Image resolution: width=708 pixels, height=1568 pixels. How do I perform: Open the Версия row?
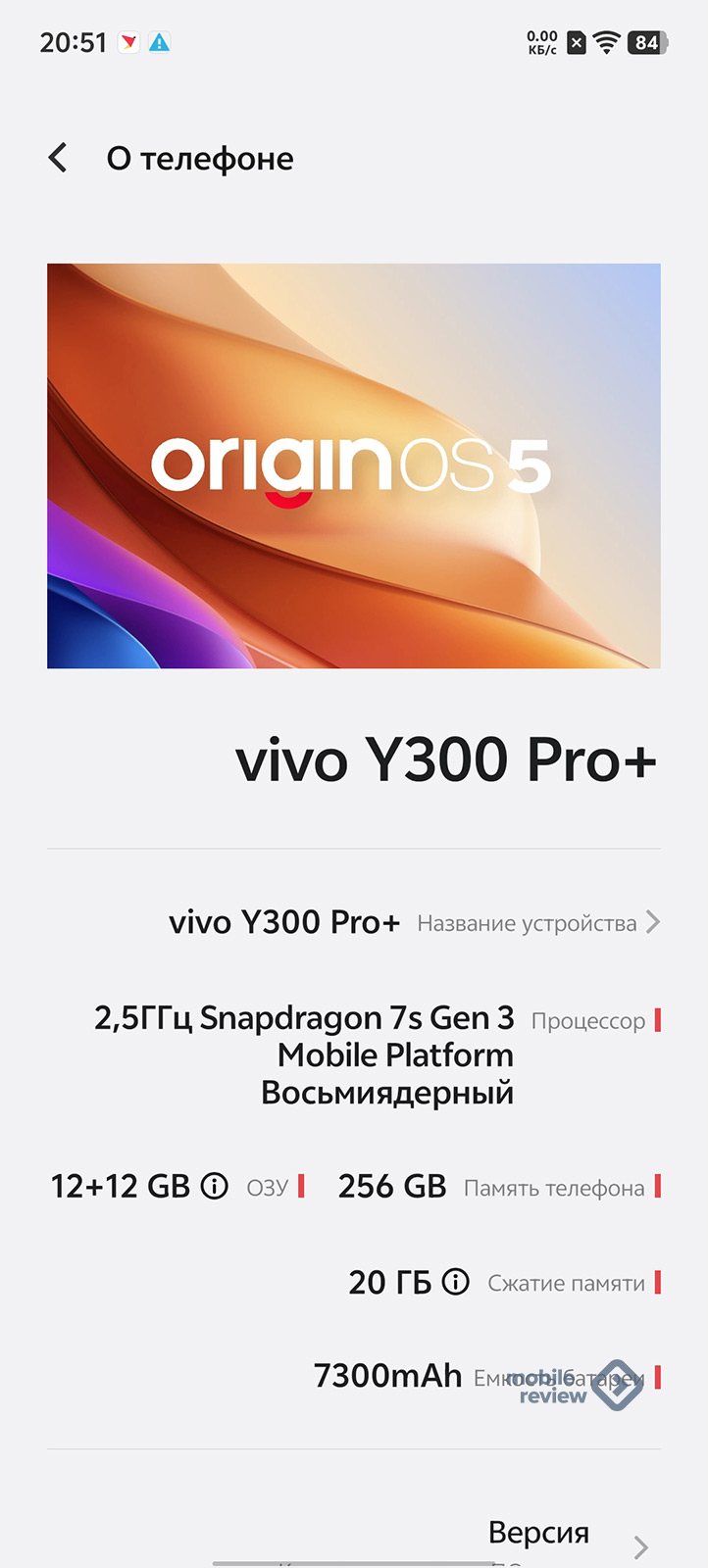tap(354, 1537)
